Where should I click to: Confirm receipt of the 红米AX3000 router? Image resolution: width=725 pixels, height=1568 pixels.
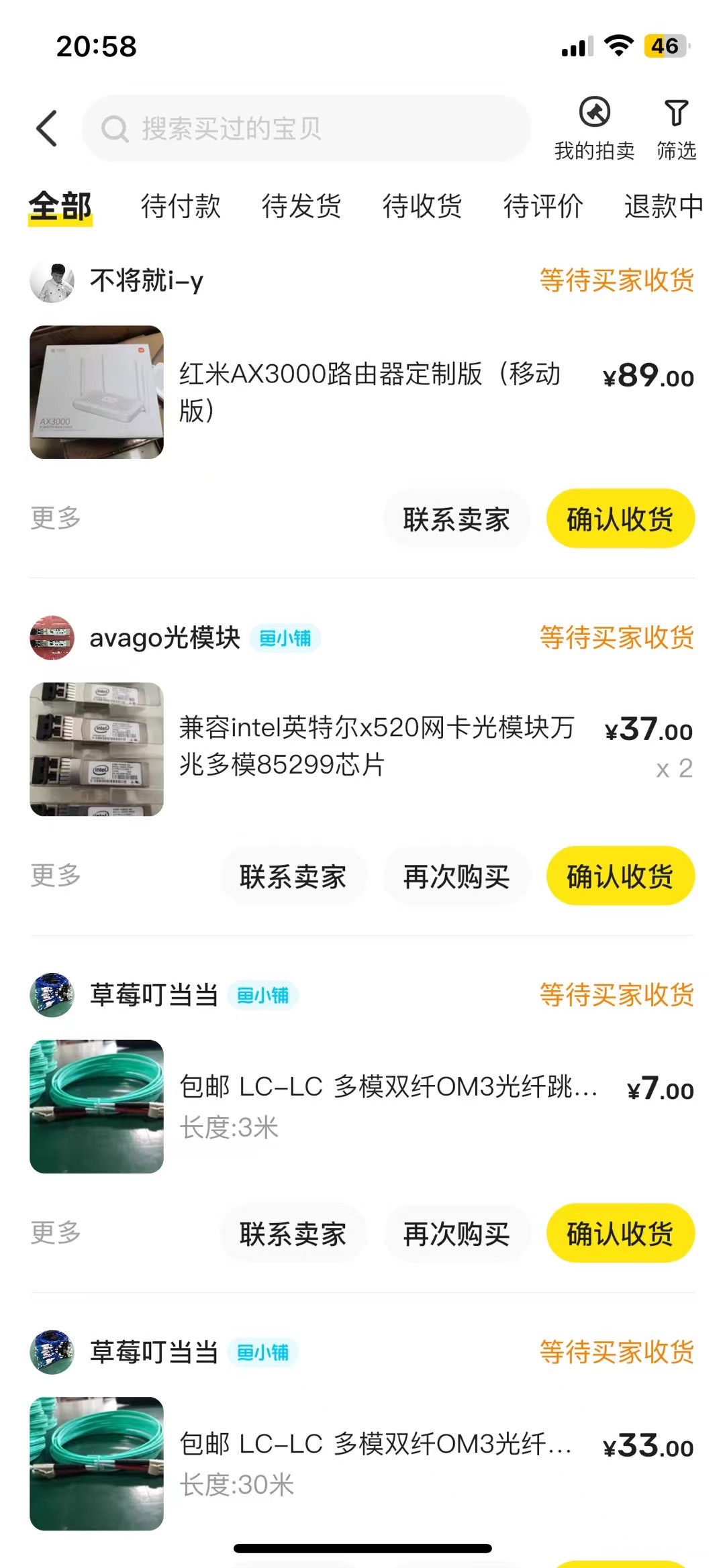(620, 519)
